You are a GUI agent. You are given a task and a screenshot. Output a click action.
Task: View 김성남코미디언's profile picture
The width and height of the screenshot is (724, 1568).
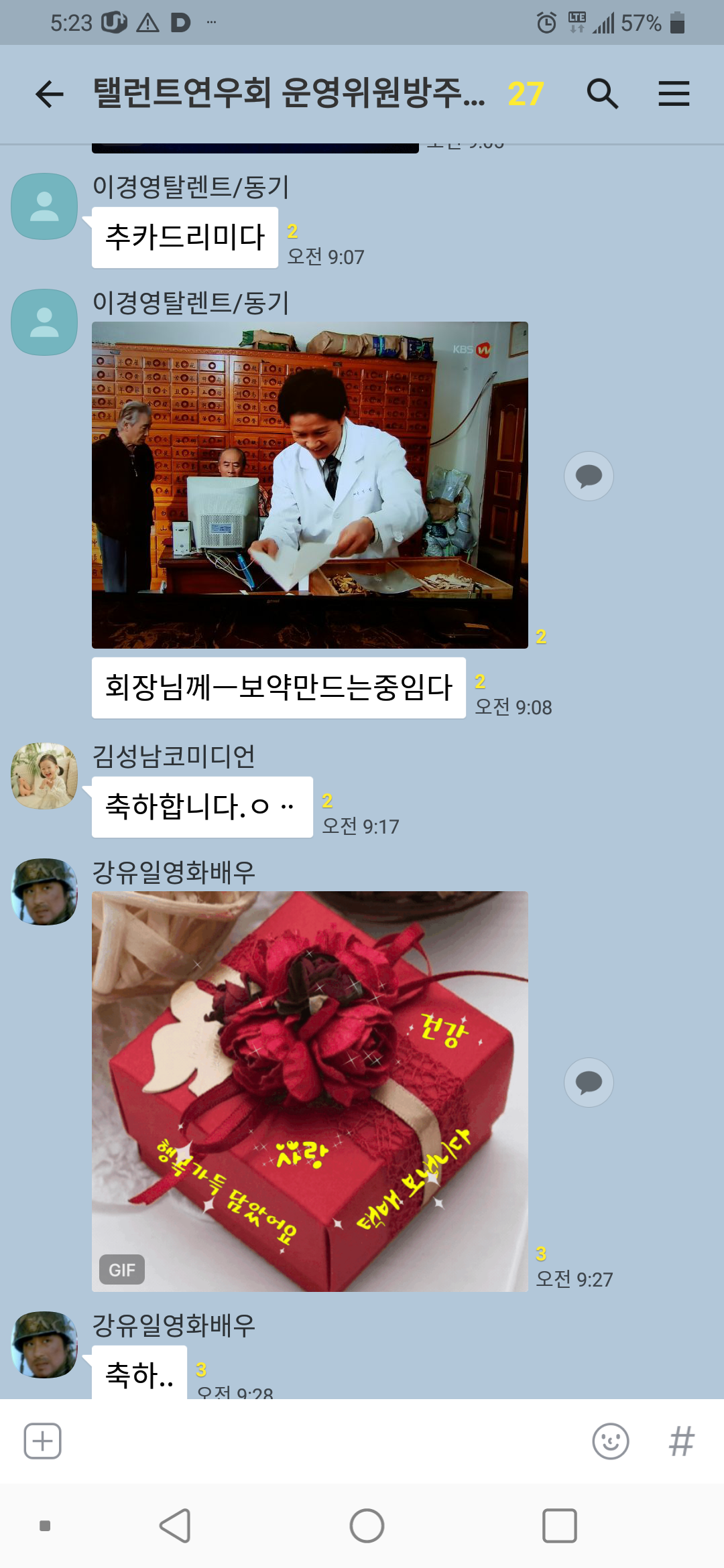coord(44,775)
